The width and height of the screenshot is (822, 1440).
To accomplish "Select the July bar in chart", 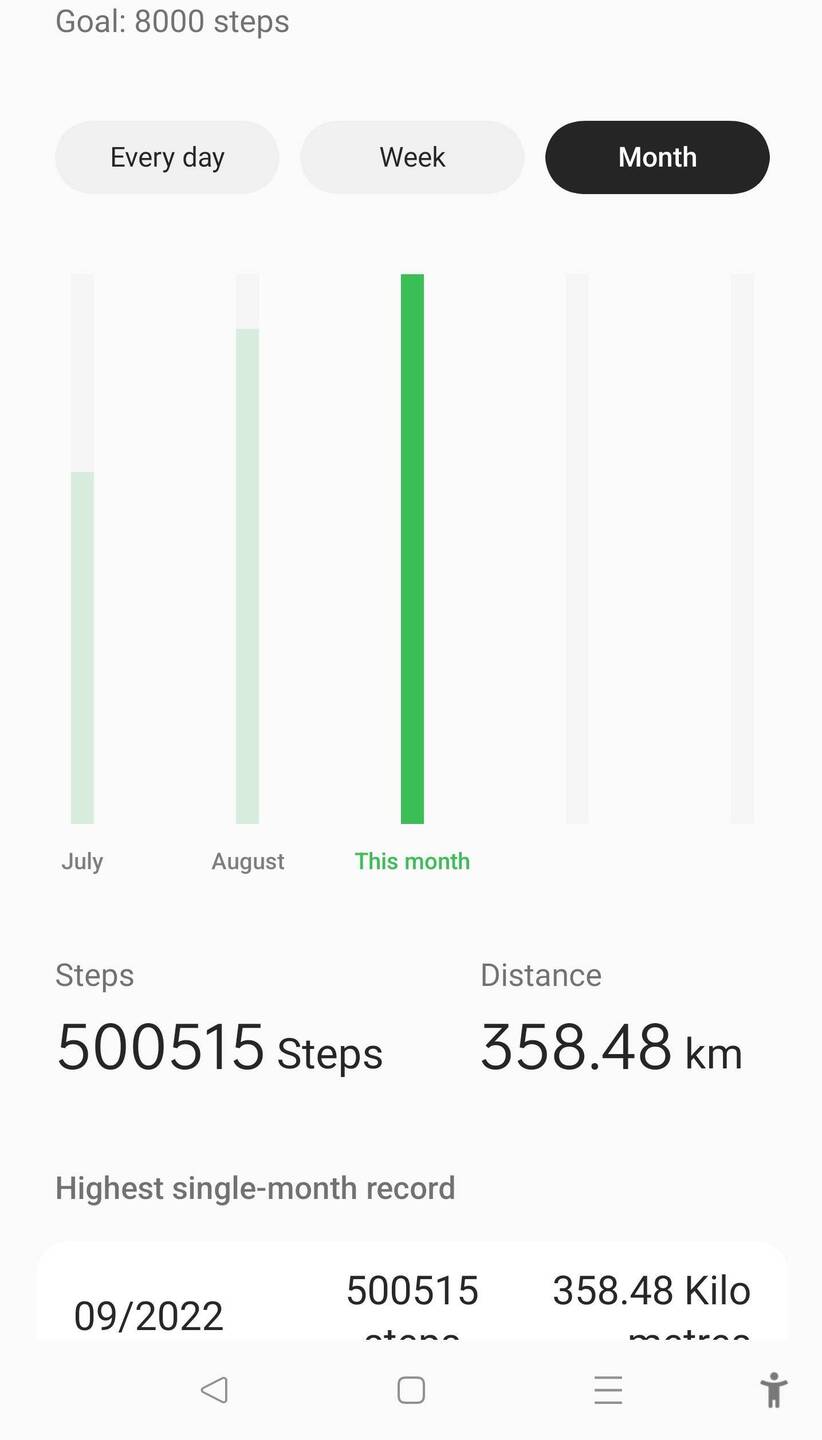I will click(82, 647).
